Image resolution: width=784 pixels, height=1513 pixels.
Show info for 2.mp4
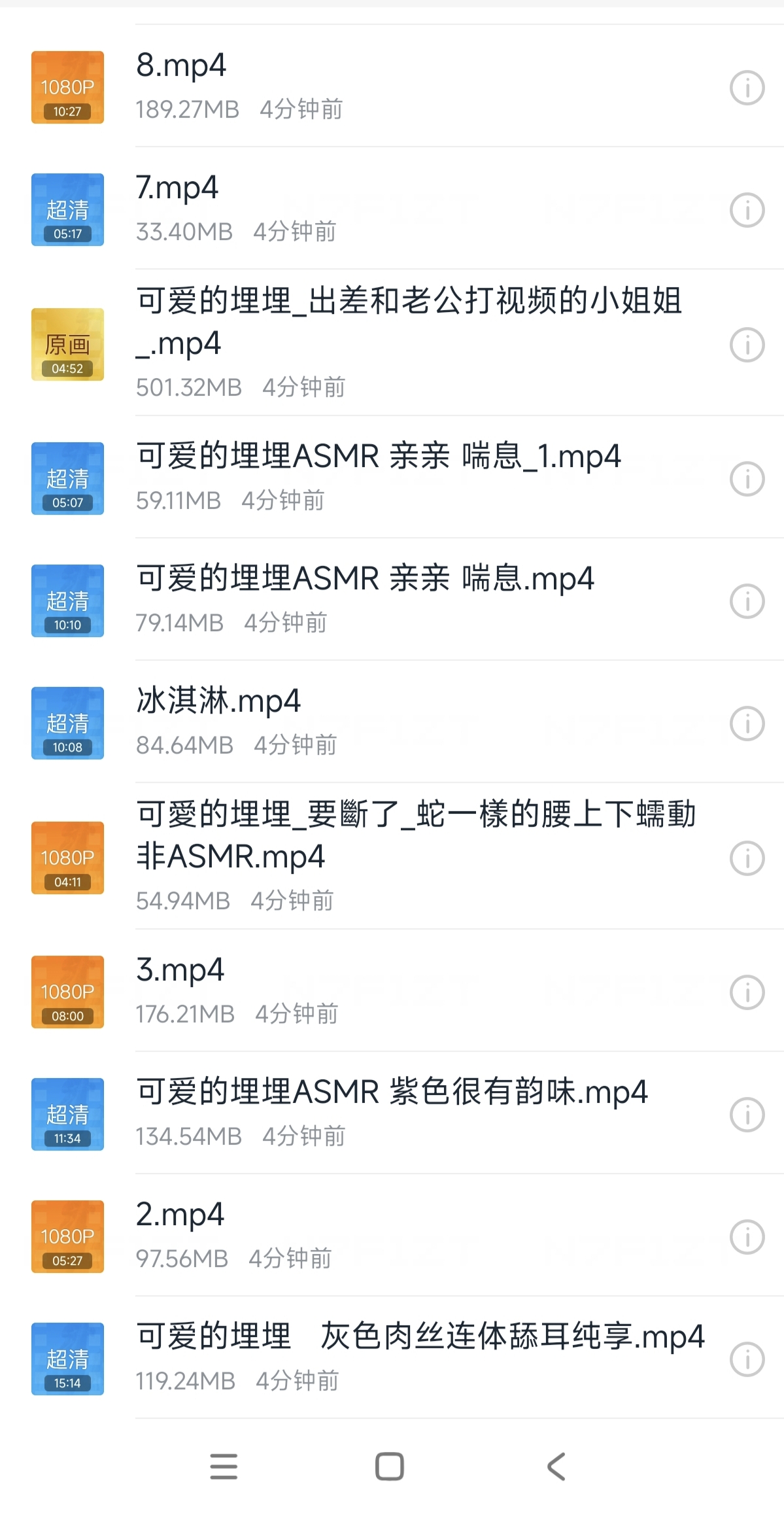click(747, 1237)
